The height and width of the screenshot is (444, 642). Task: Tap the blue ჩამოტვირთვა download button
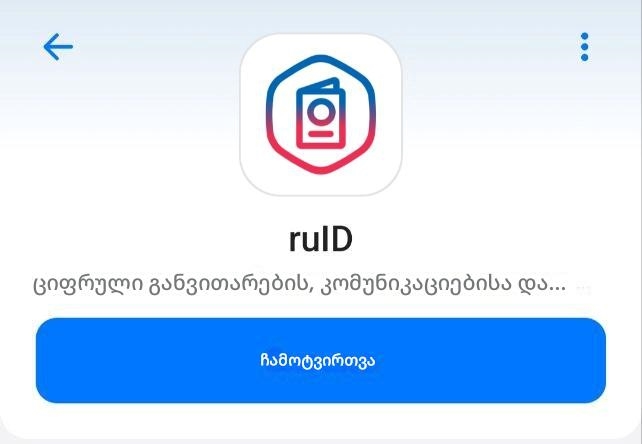[x=320, y=360]
